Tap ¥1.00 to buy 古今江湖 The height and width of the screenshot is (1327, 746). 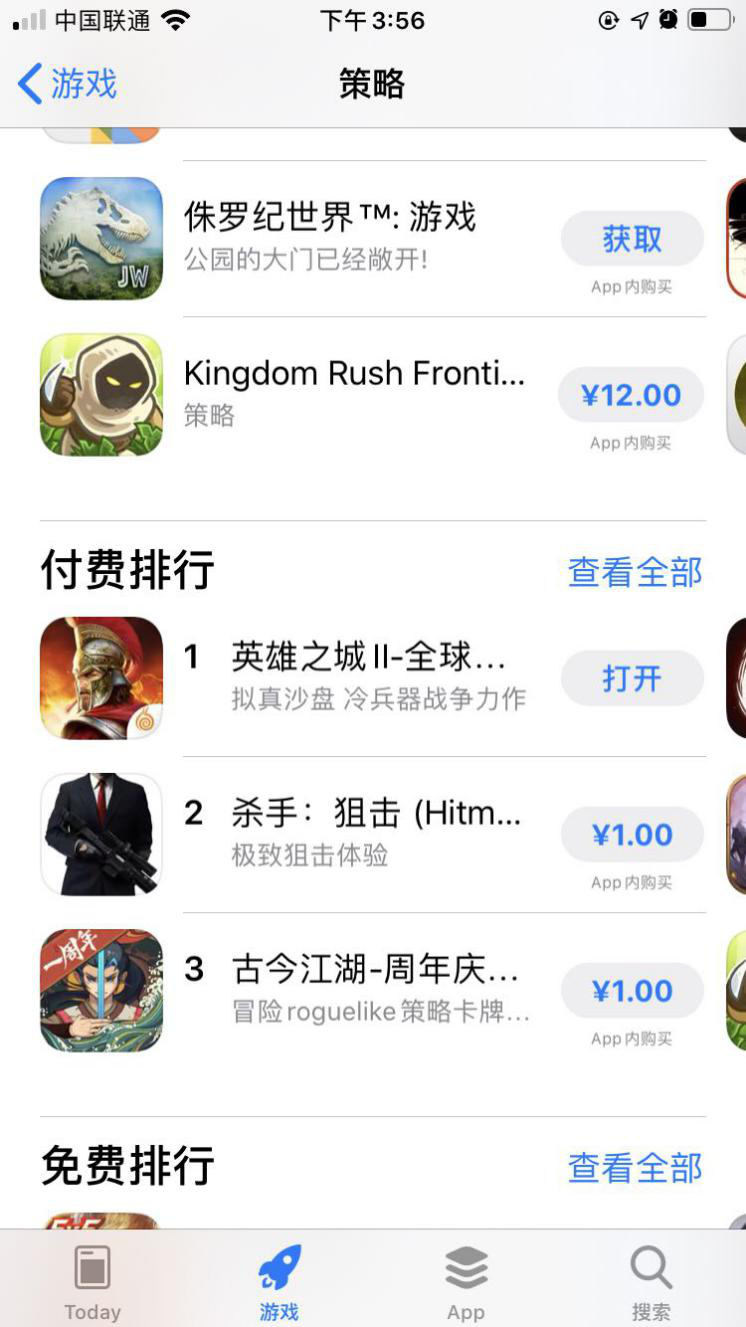631,990
